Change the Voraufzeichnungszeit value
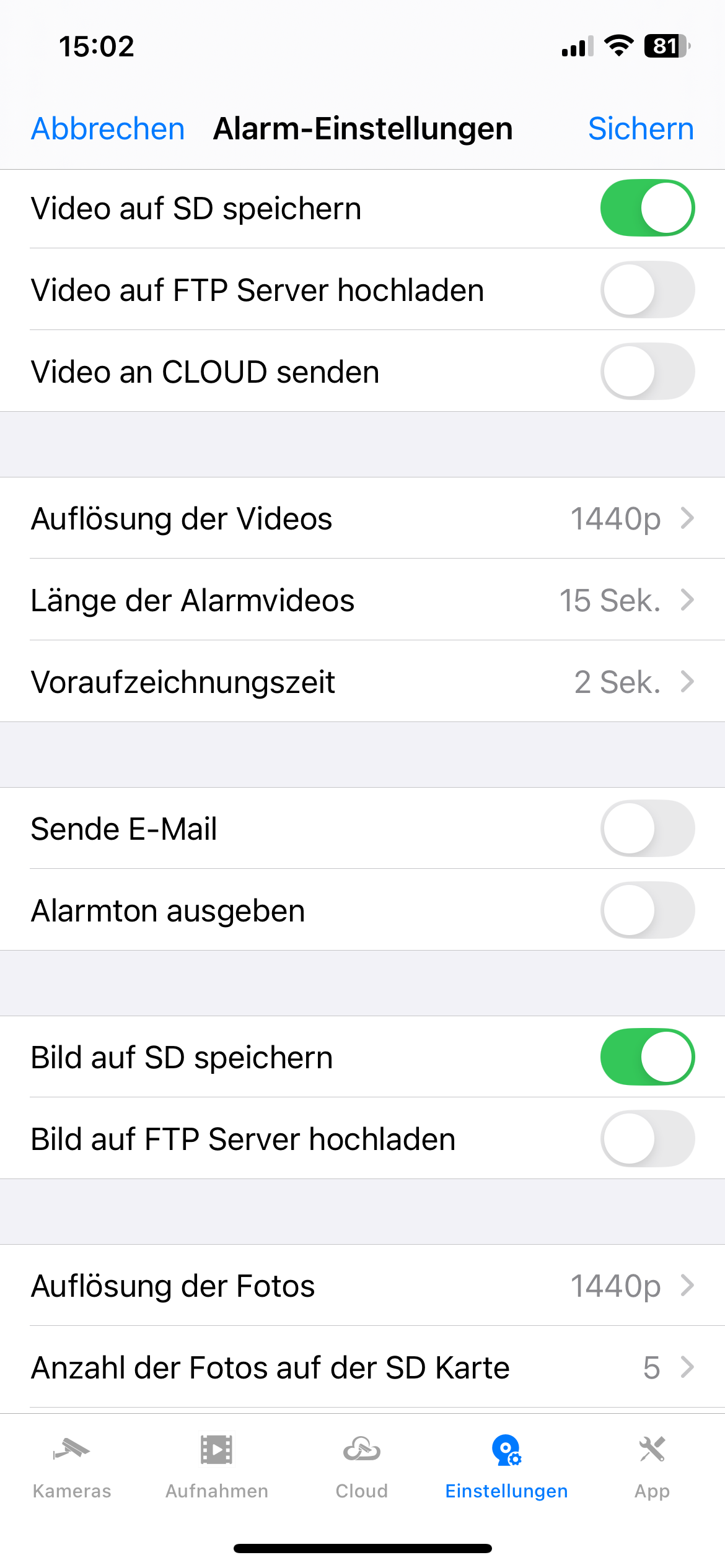Screen dimensions: 725x1568 click(362, 682)
